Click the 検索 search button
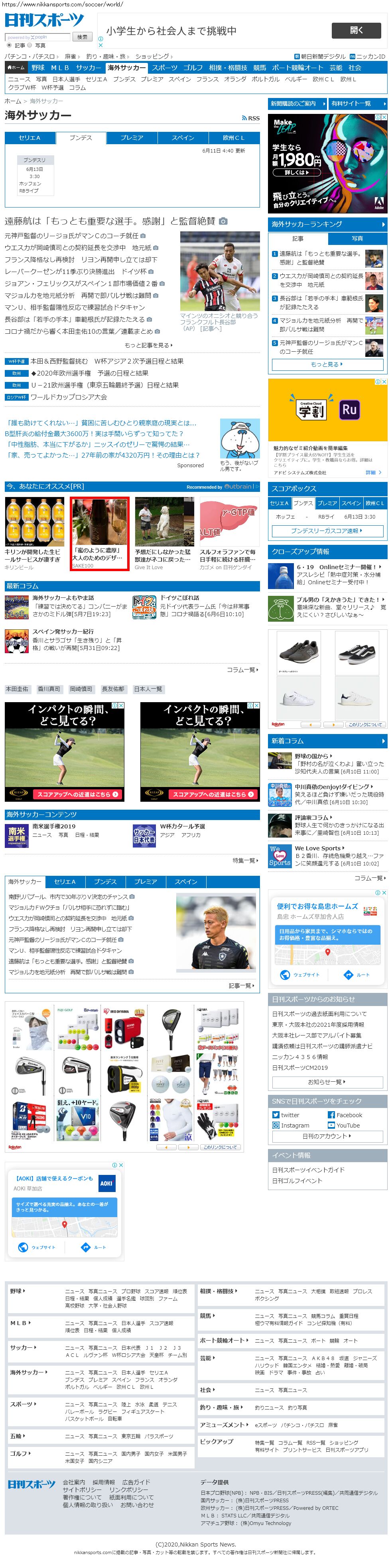 coord(82,37)
